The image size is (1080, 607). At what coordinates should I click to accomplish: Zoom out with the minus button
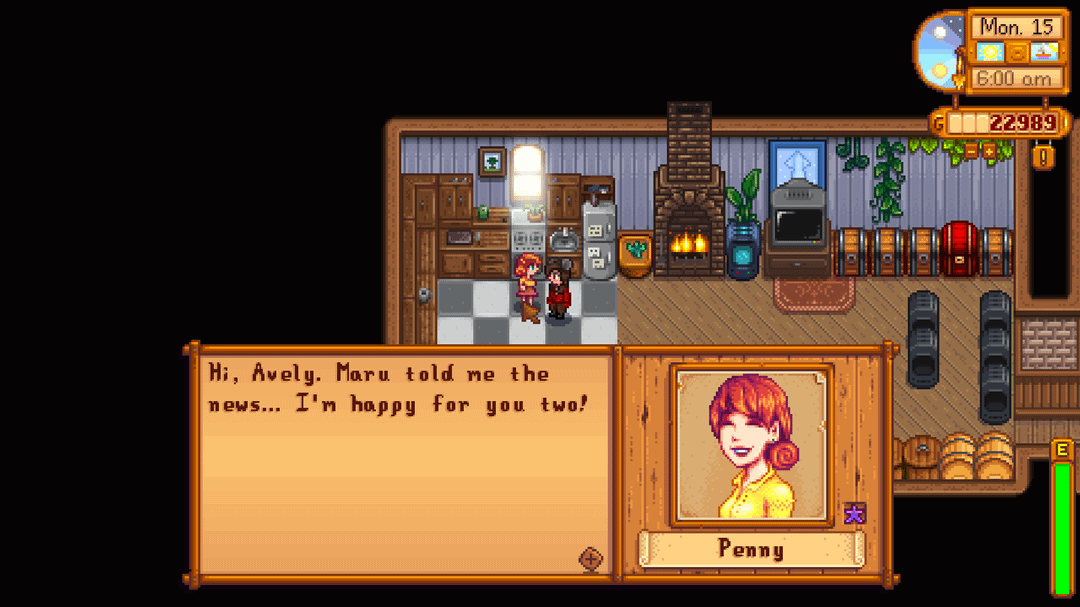pos(970,151)
